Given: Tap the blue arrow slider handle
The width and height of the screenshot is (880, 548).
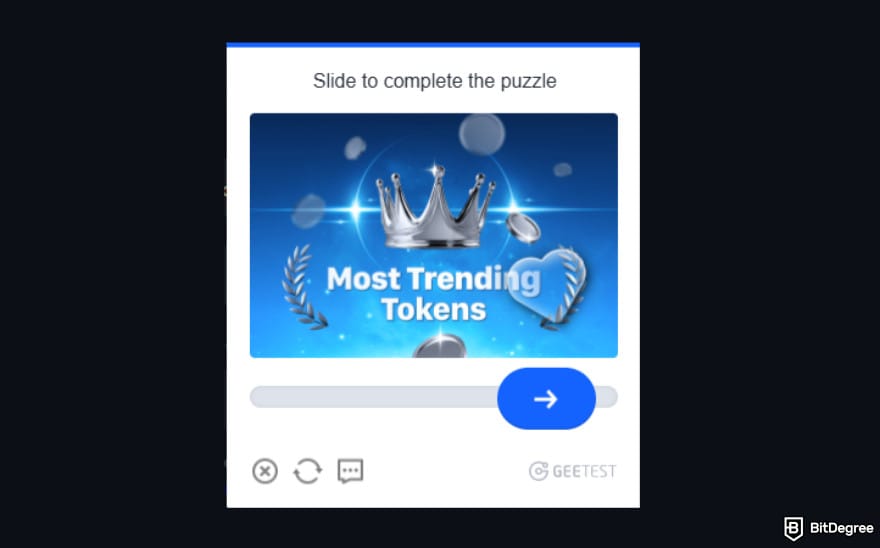Looking at the screenshot, I should [x=546, y=399].
